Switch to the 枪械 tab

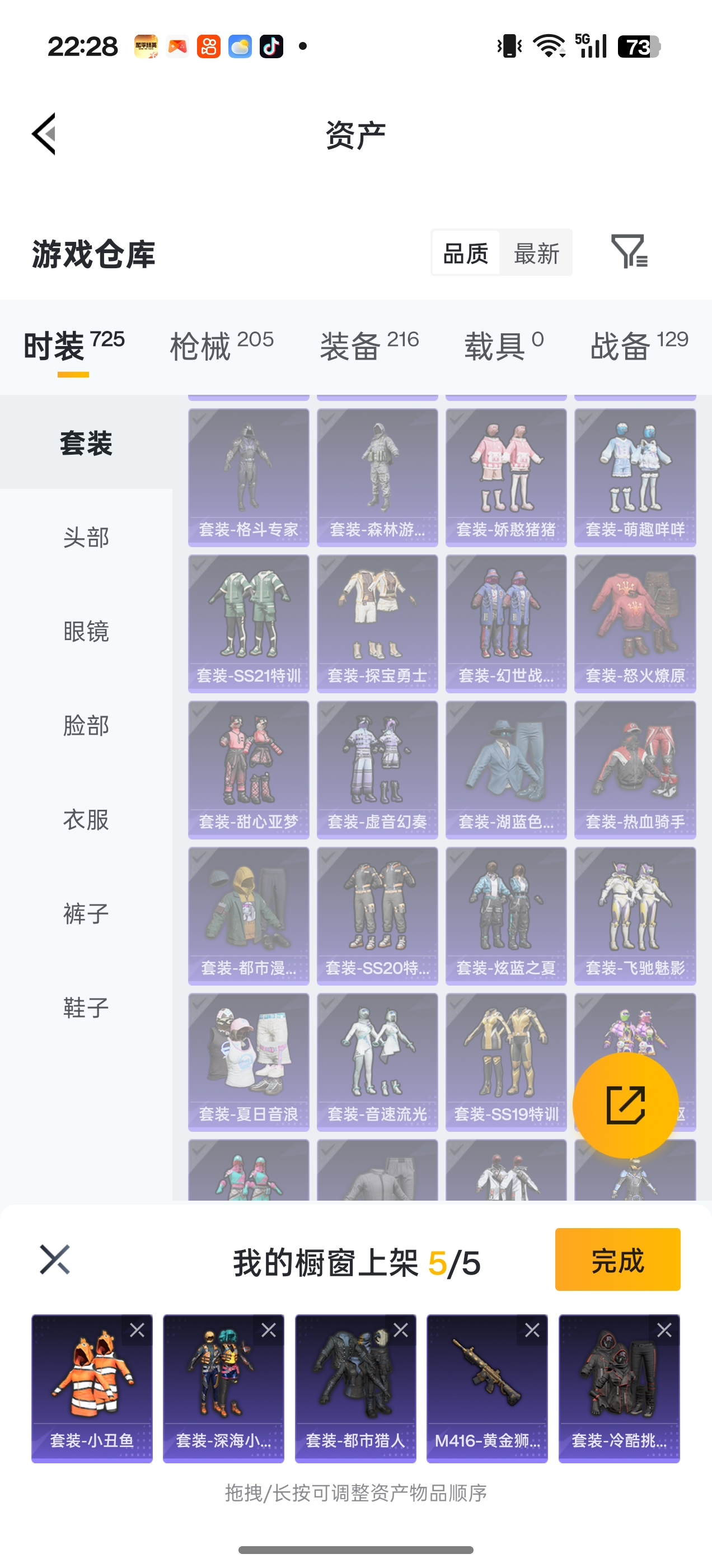pyautogui.click(x=221, y=346)
